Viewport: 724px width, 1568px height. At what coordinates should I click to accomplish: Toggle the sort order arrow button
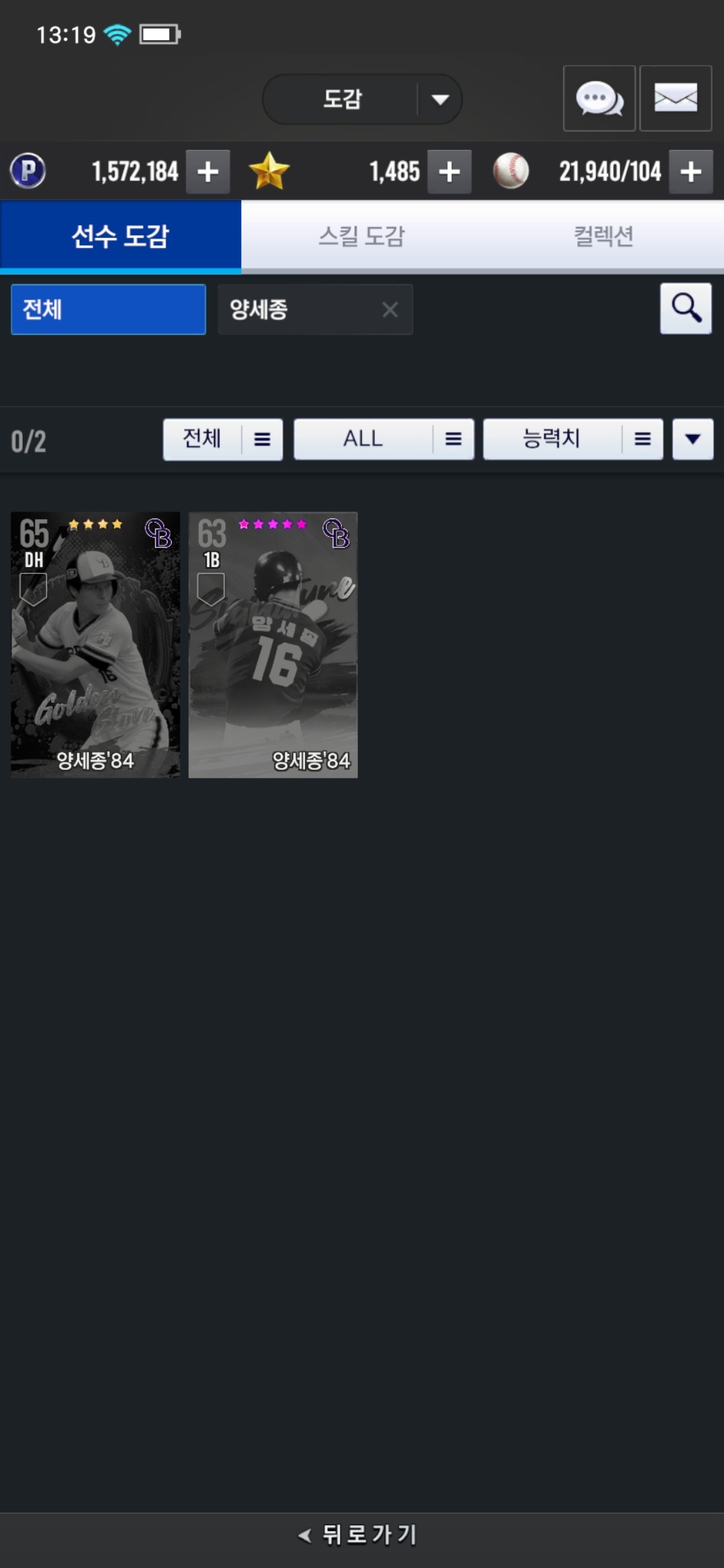tap(693, 439)
